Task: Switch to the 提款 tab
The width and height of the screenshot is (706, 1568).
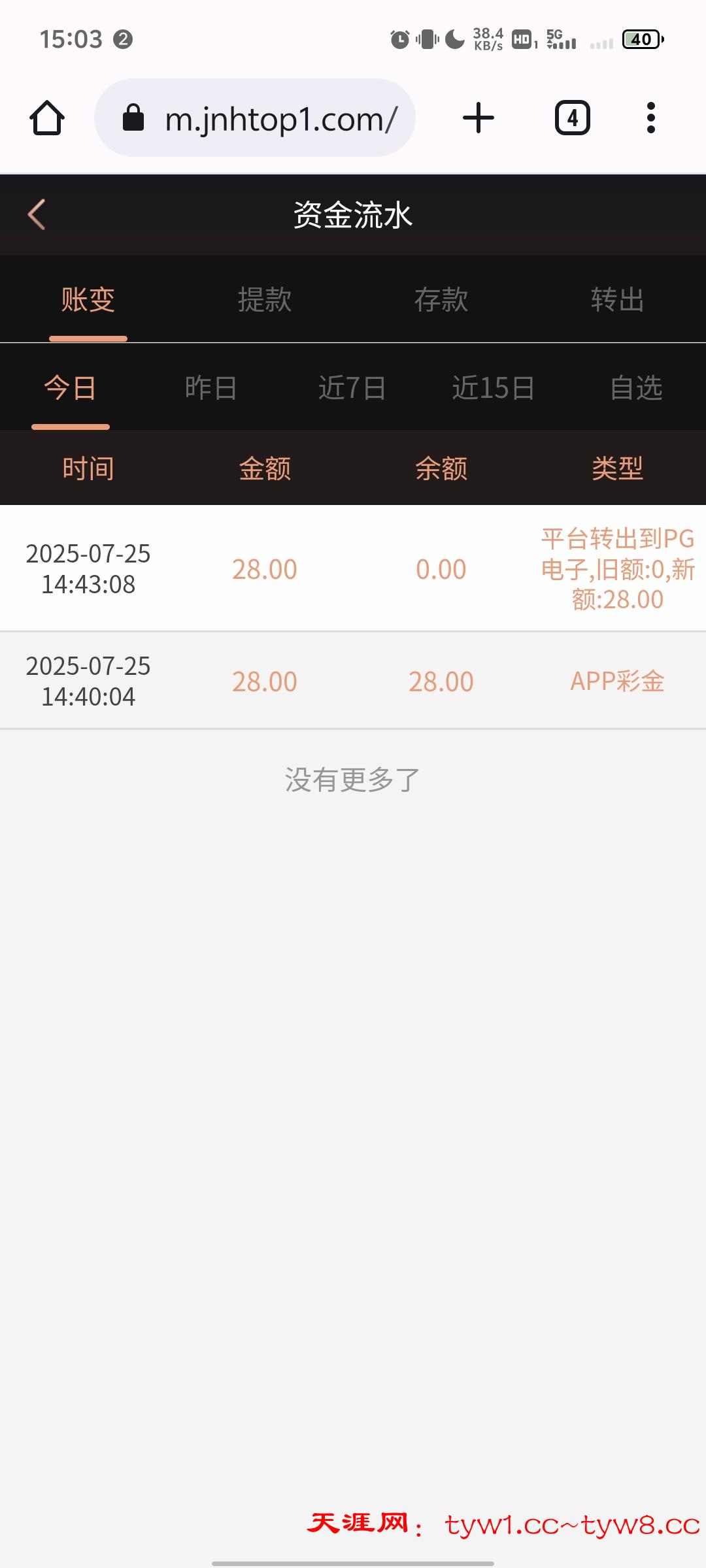Action: tap(265, 300)
